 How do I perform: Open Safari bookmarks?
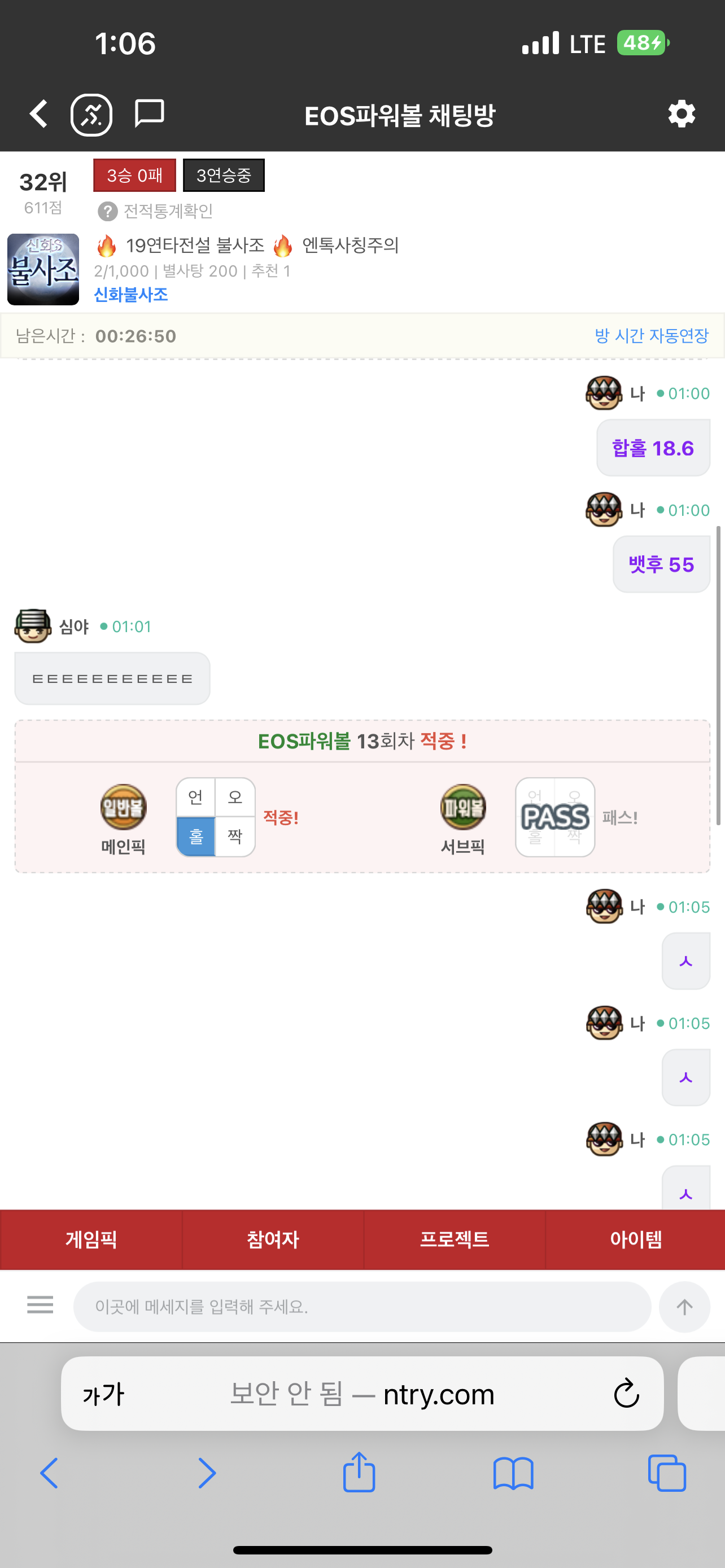click(x=513, y=1473)
